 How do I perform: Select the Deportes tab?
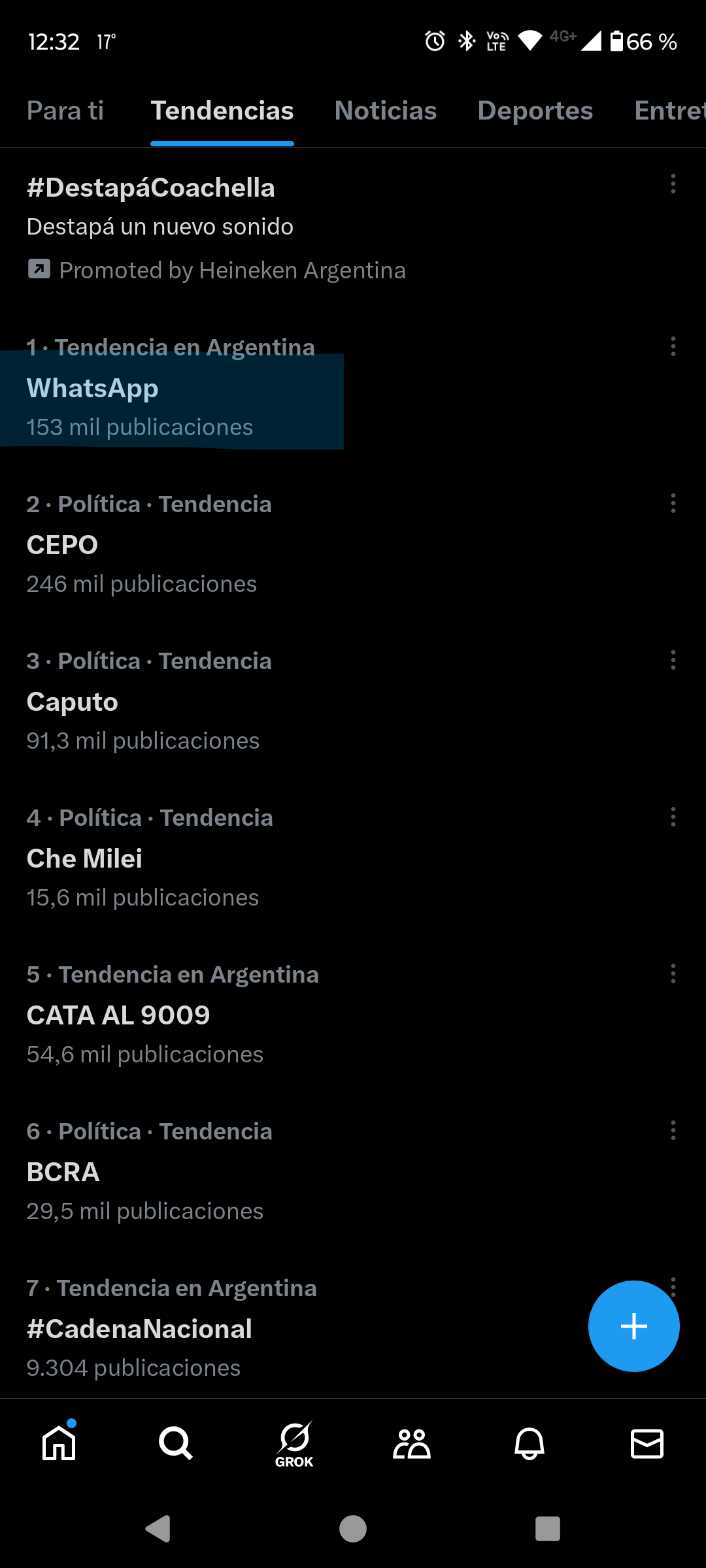(x=535, y=111)
